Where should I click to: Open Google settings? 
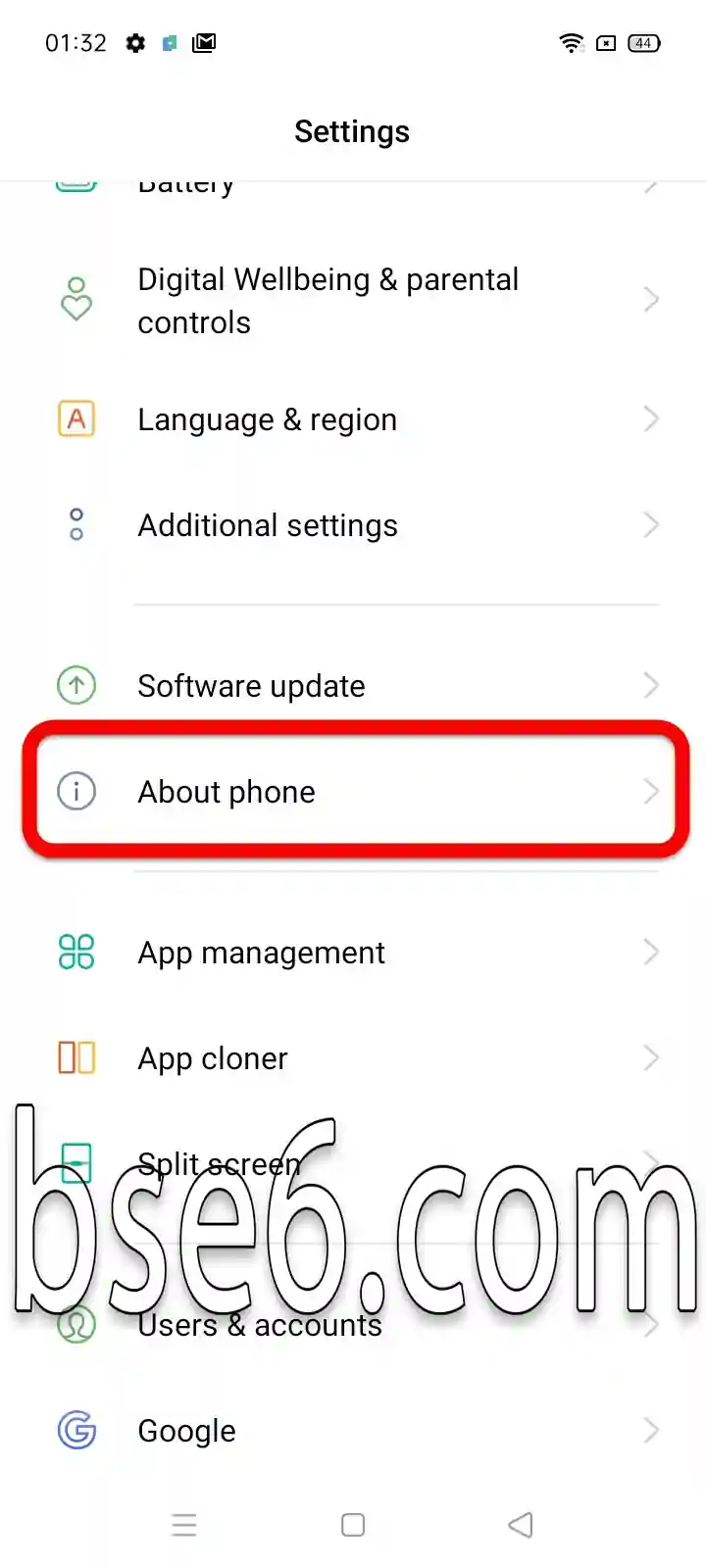[353, 1431]
